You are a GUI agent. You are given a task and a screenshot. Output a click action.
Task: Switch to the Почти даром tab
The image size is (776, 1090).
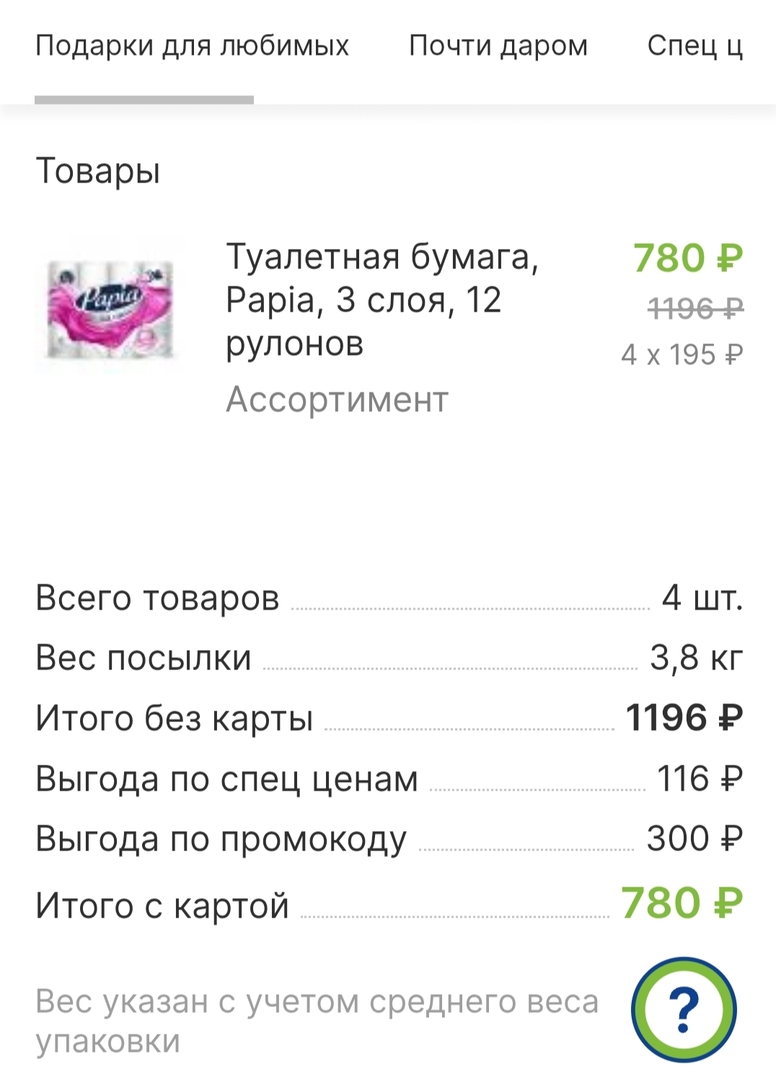[498, 46]
